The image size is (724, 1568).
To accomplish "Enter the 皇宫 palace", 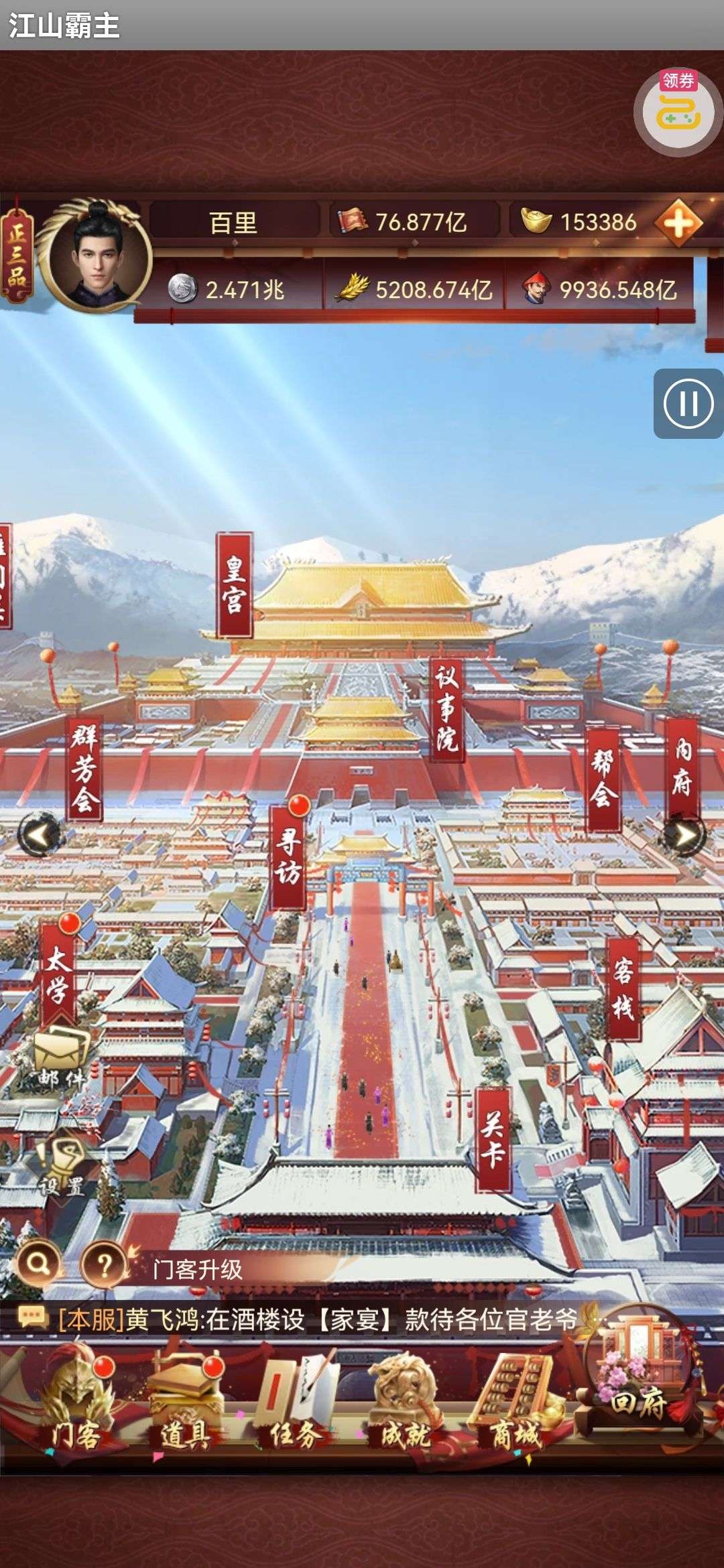I will point(234,585).
